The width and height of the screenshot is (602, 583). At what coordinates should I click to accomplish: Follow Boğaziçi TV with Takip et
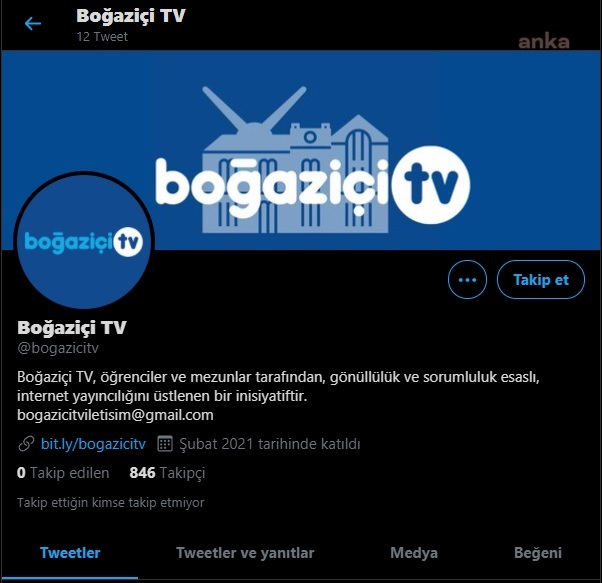(540, 280)
